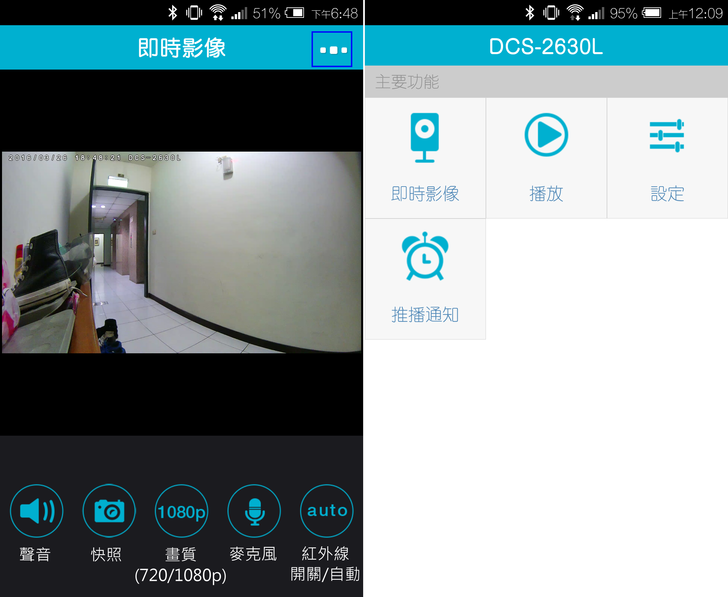Image resolution: width=728 pixels, height=597 pixels.
Task: Change infrared mode via auto button
Action: click(x=326, y=511)
